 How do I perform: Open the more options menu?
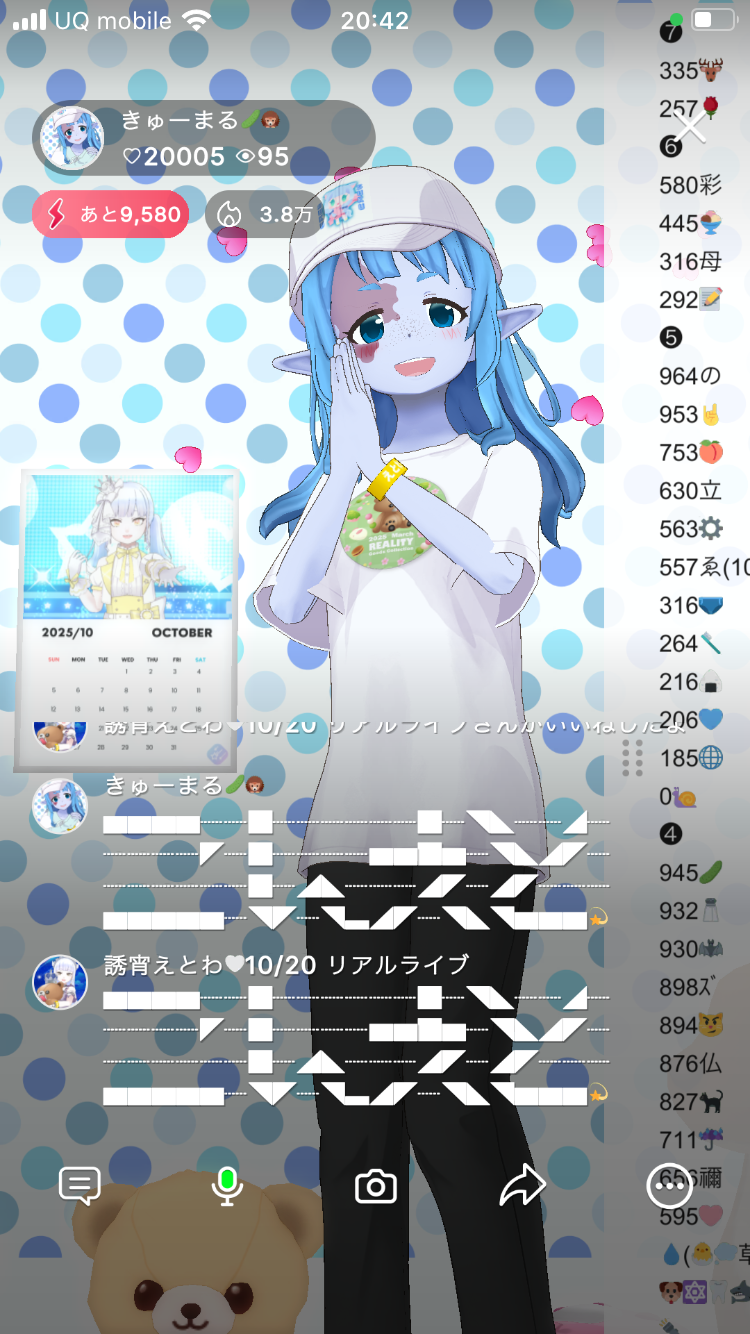click(667, 1187)
